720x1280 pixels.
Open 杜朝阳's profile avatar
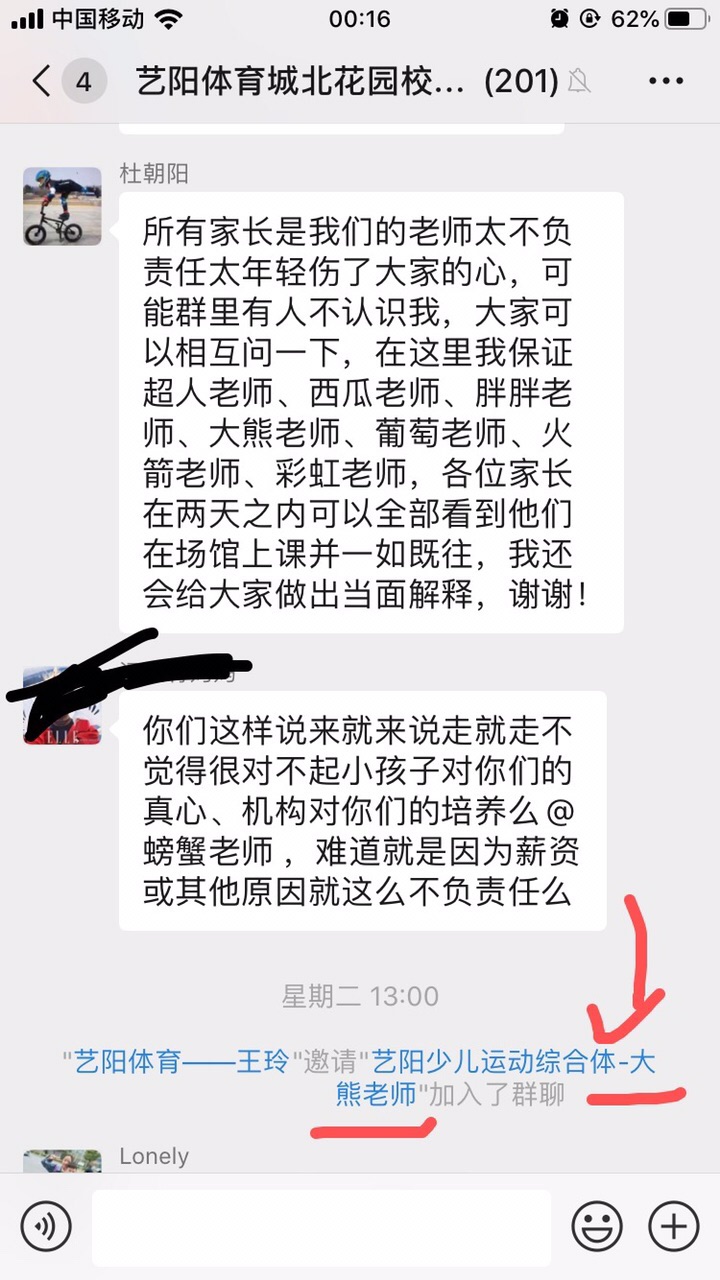(x=62, y=206)
